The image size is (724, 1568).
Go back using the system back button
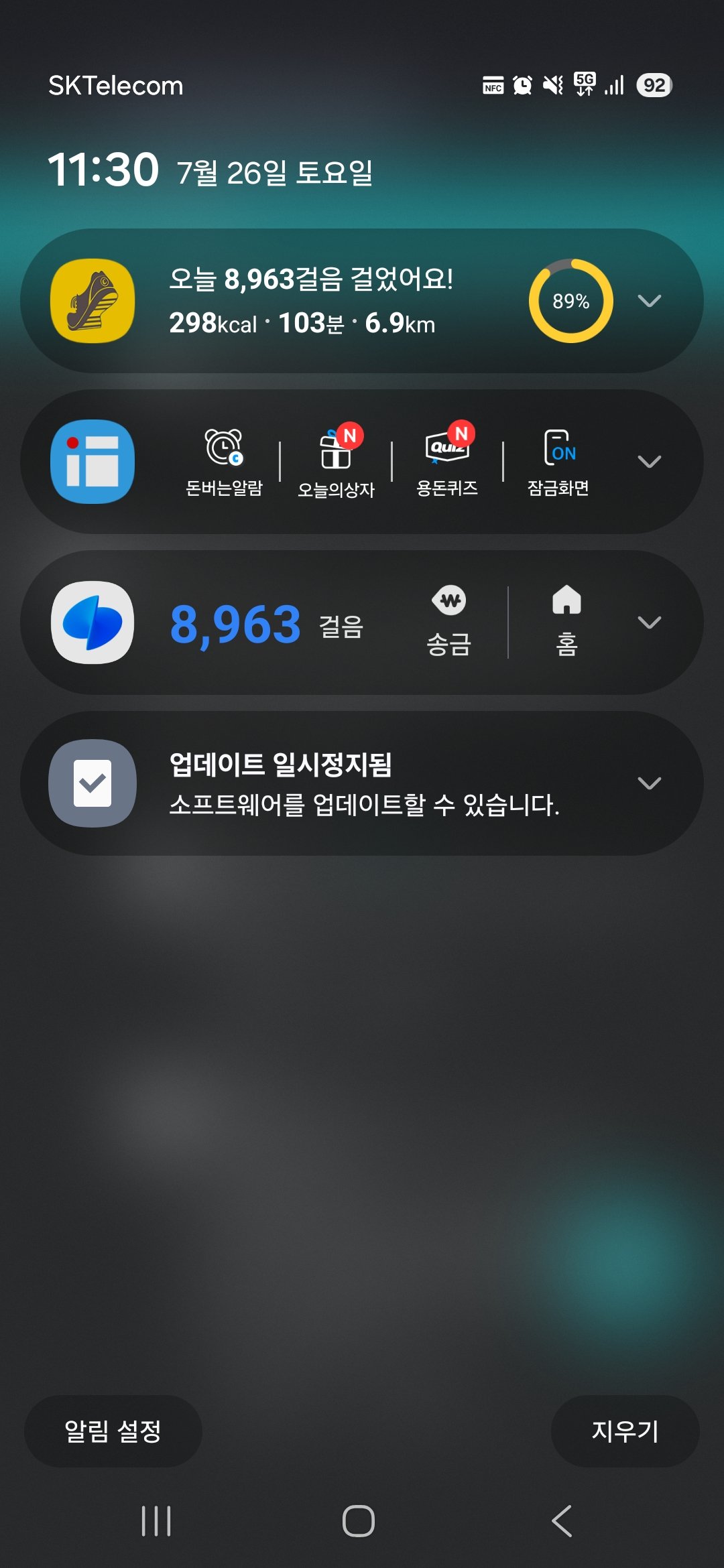coord(562,1521)
